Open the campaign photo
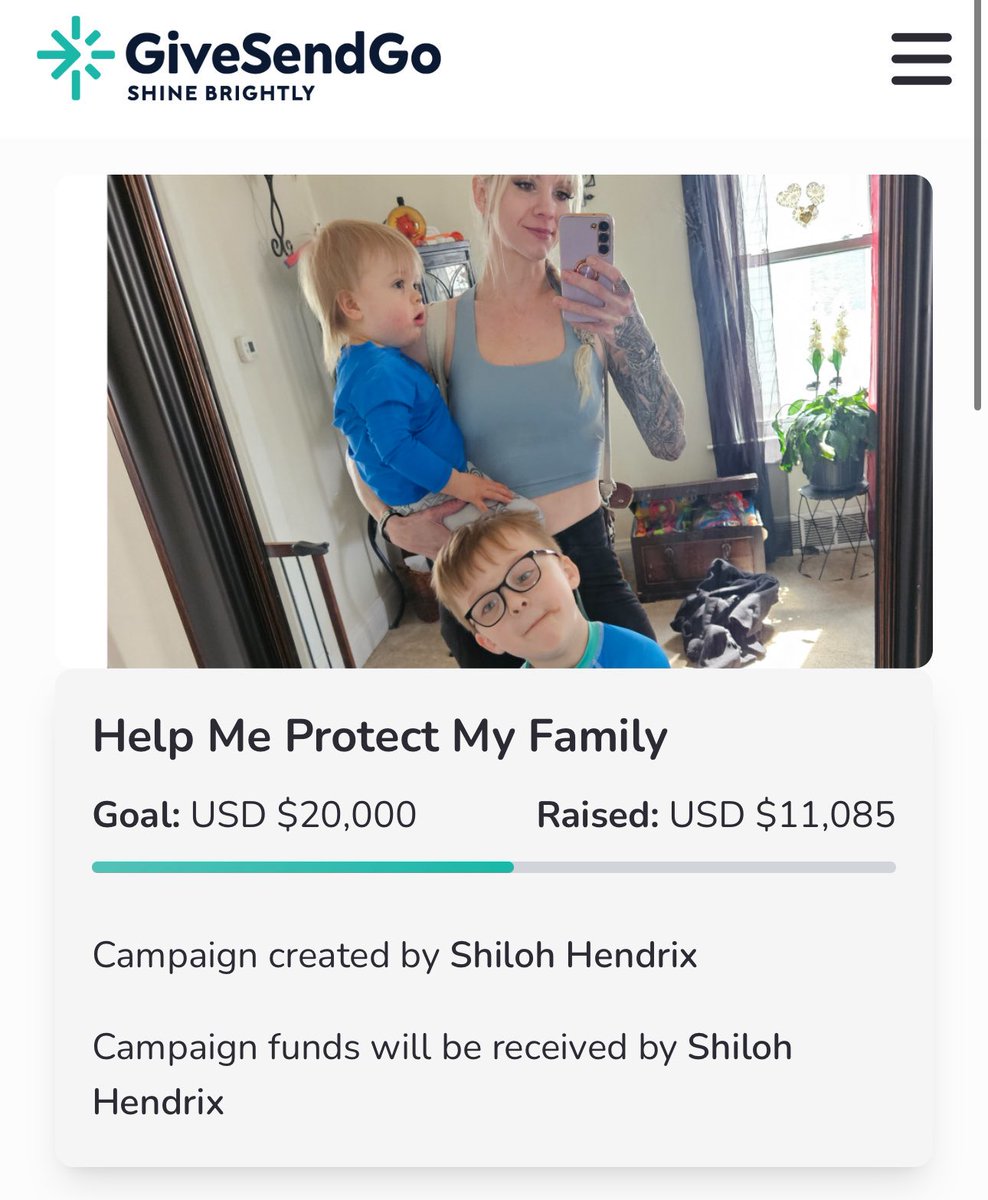Screen dimensions: 988x1200 point(519,421)
